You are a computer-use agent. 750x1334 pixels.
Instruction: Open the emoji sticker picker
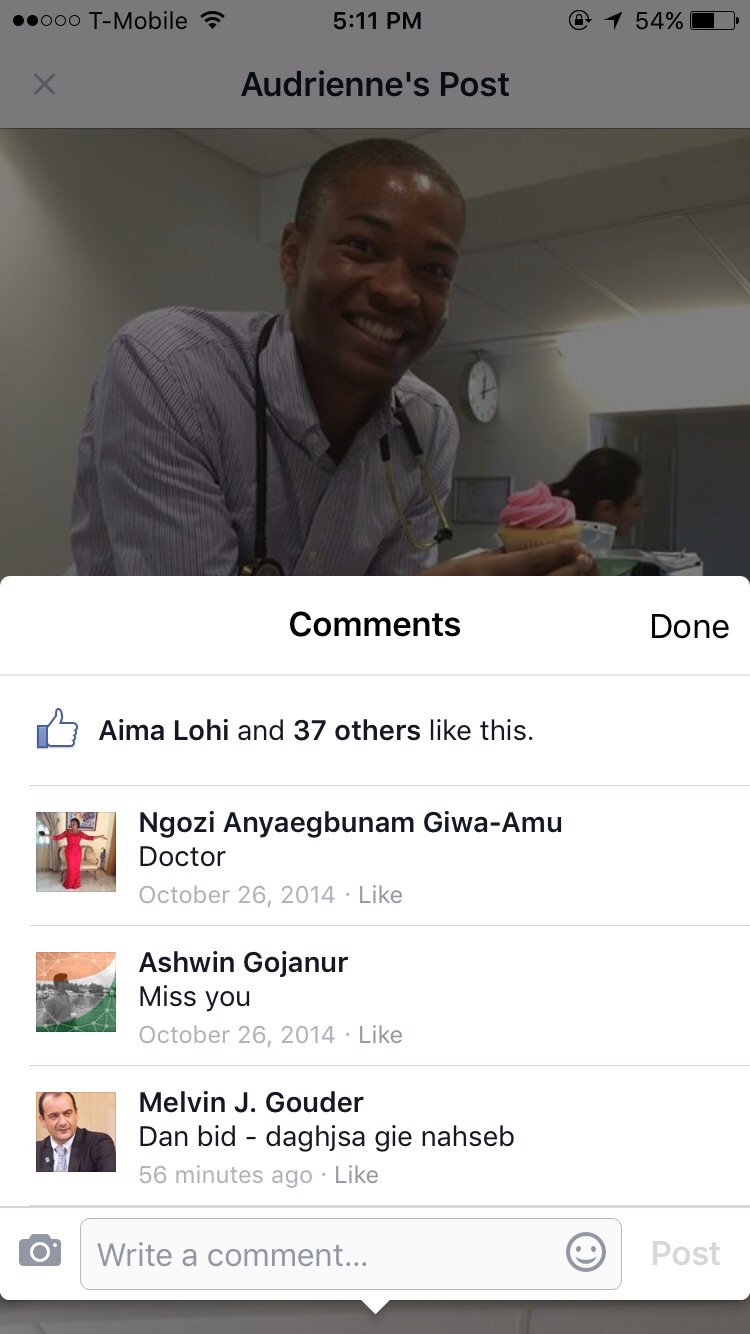point(586,1252)
